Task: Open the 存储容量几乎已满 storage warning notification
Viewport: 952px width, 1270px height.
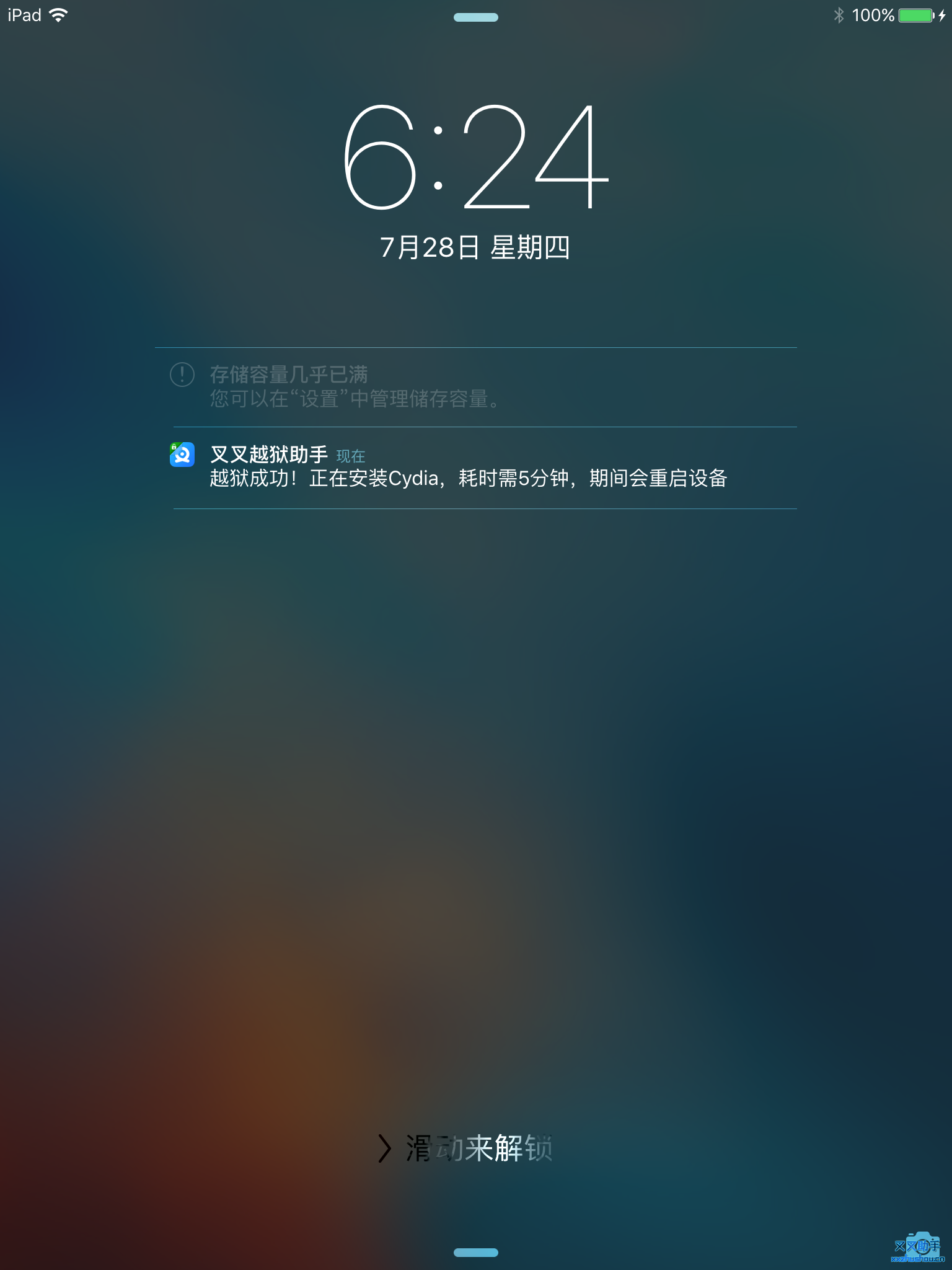Action: [x=351, y=387]
